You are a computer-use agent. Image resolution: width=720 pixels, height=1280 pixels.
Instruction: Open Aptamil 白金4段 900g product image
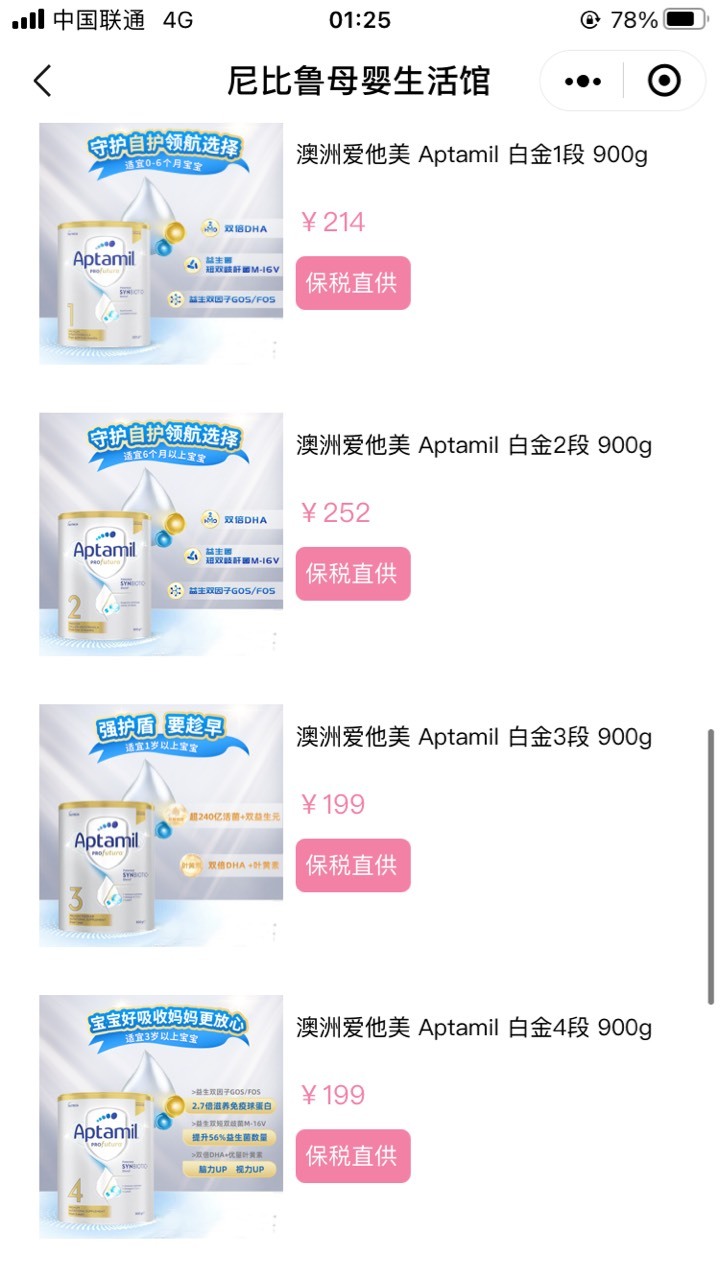pyautogui.click(x=161, y=1116)
